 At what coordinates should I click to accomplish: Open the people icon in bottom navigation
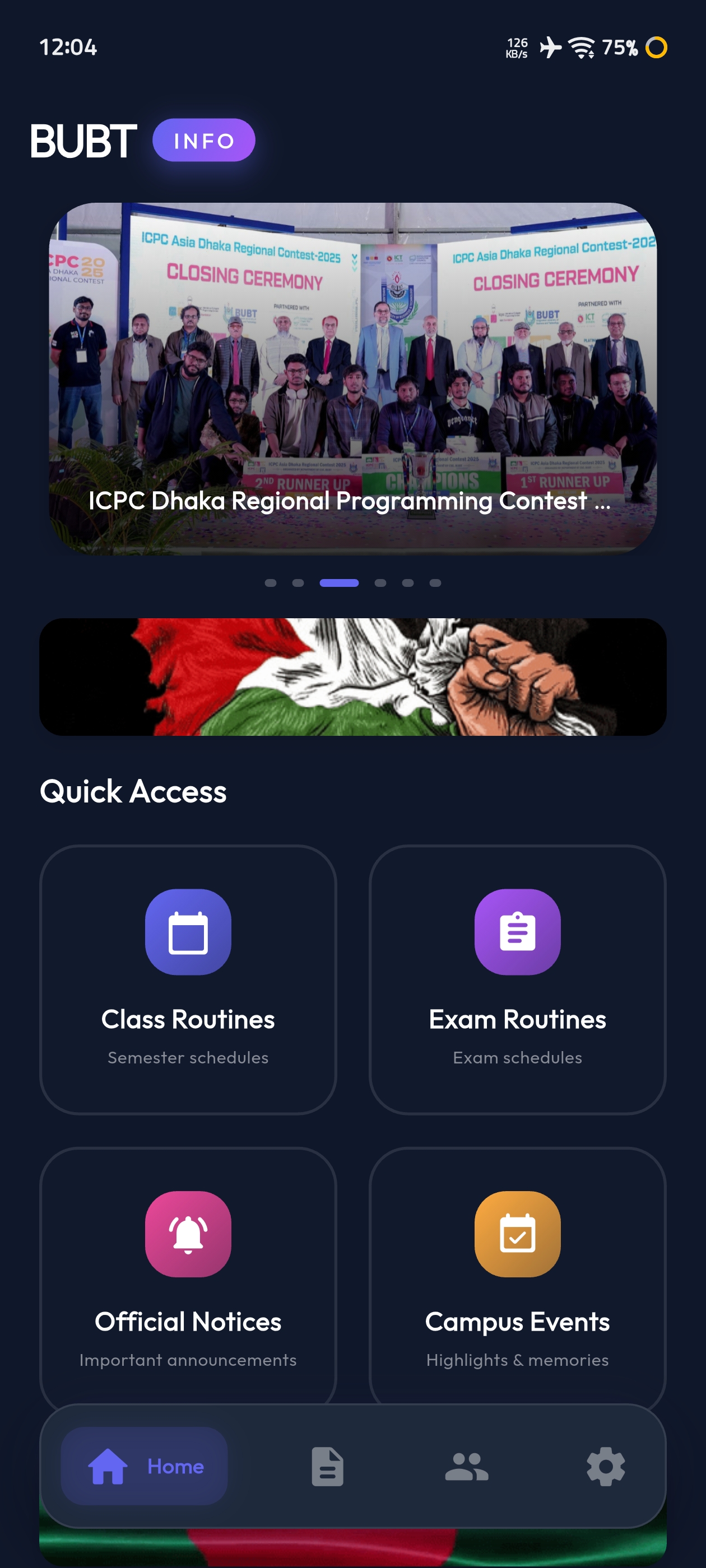pyautogui.click(x=466, y=1467)
